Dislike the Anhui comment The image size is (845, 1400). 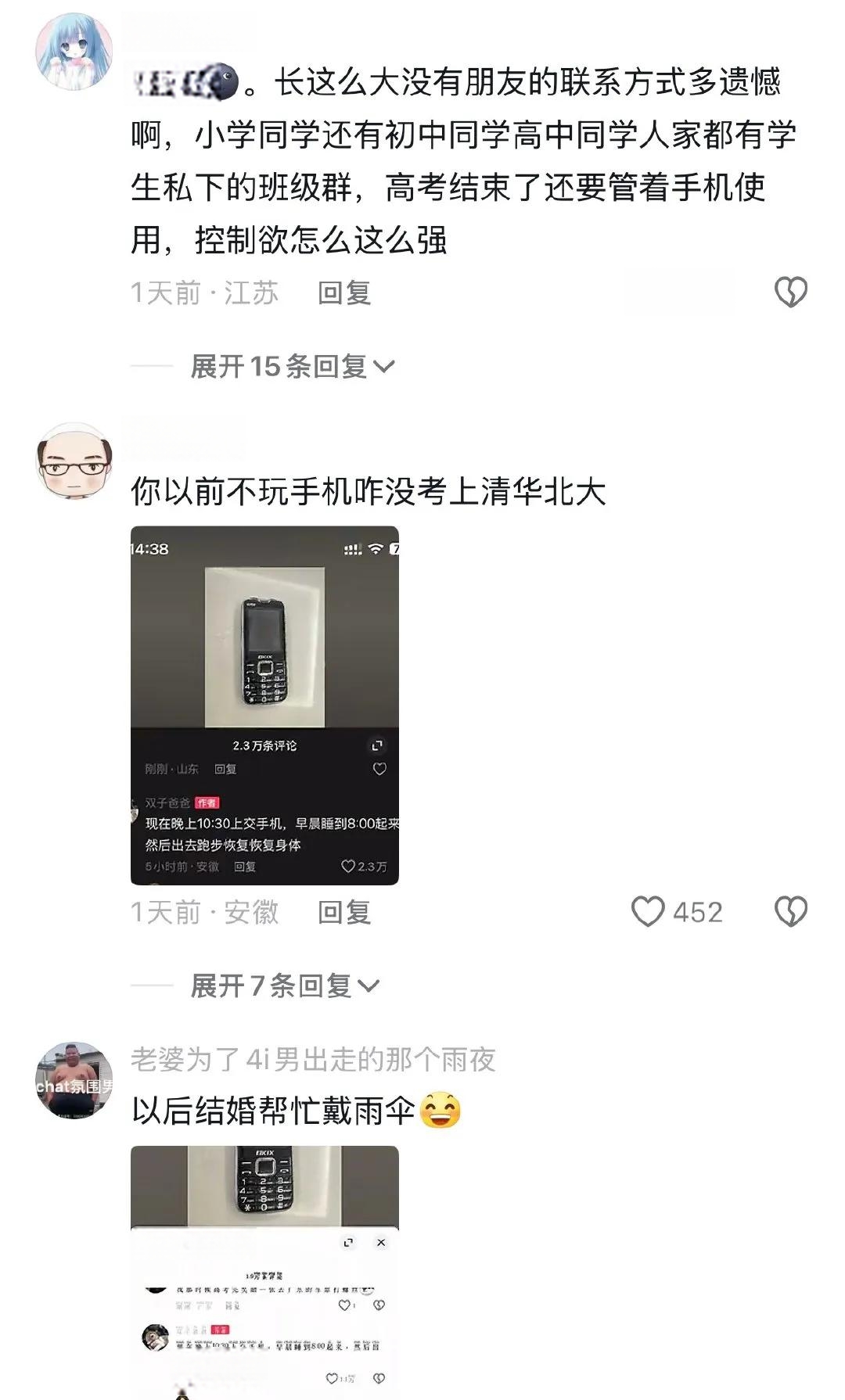coord(790,912)
